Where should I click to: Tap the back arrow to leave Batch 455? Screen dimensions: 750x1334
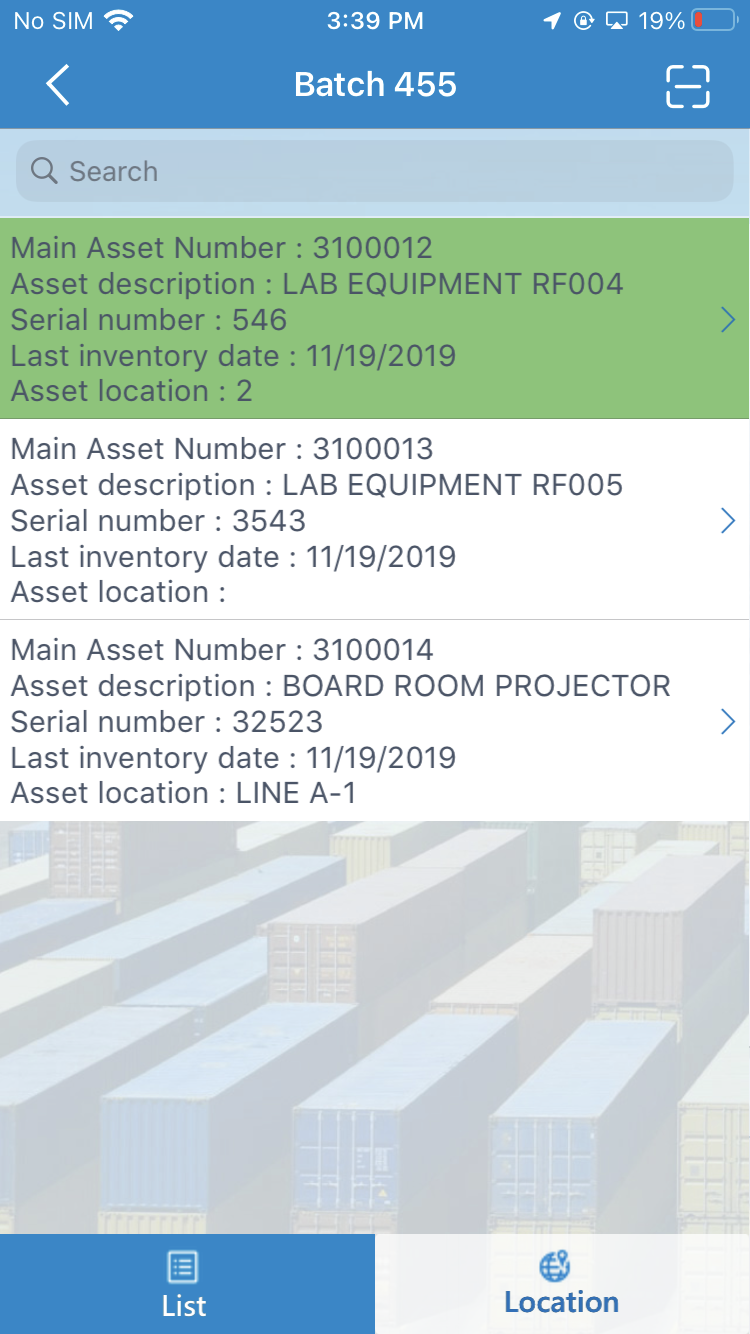tap(57, 85)
